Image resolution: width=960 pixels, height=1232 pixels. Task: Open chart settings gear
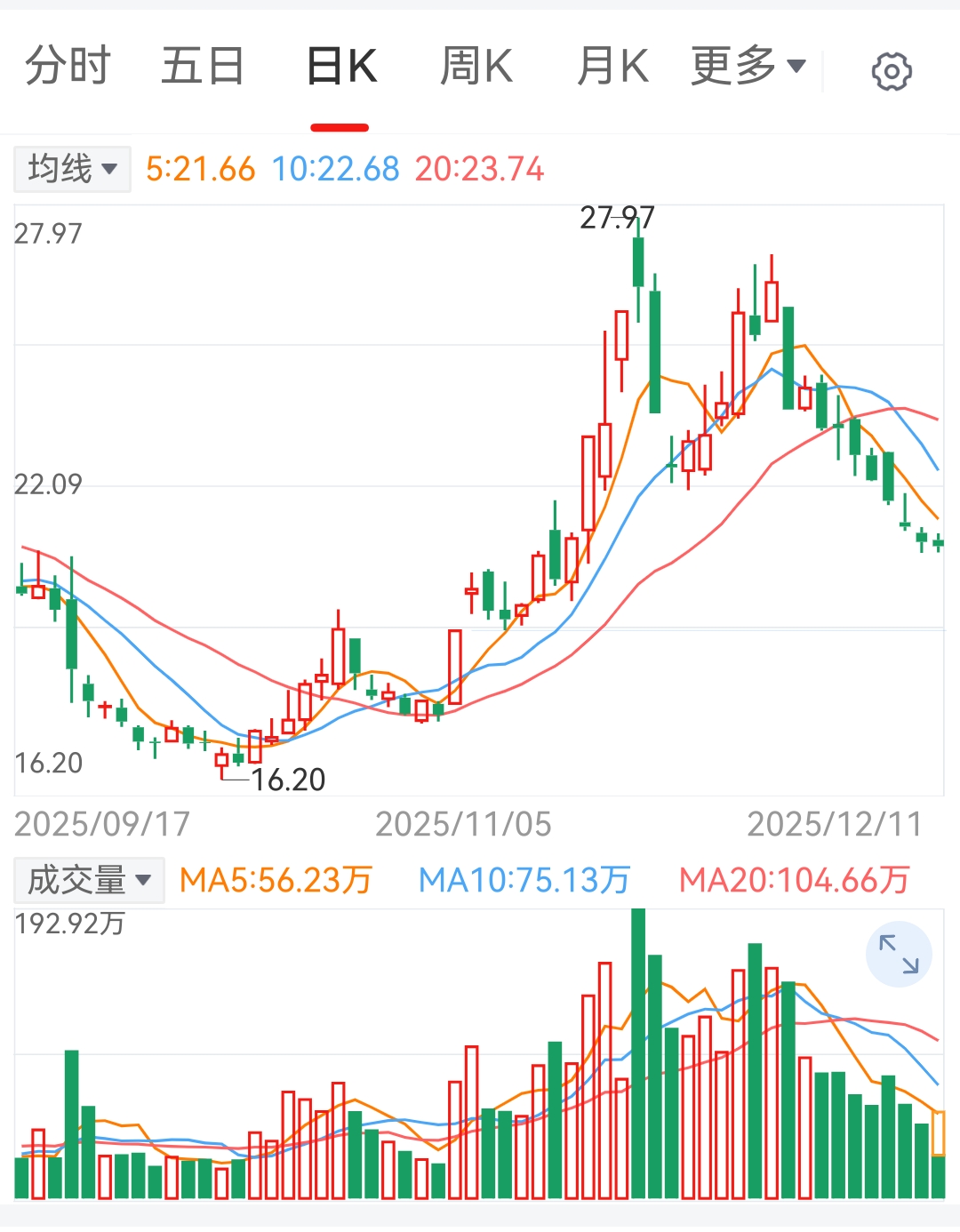(892, 71)
